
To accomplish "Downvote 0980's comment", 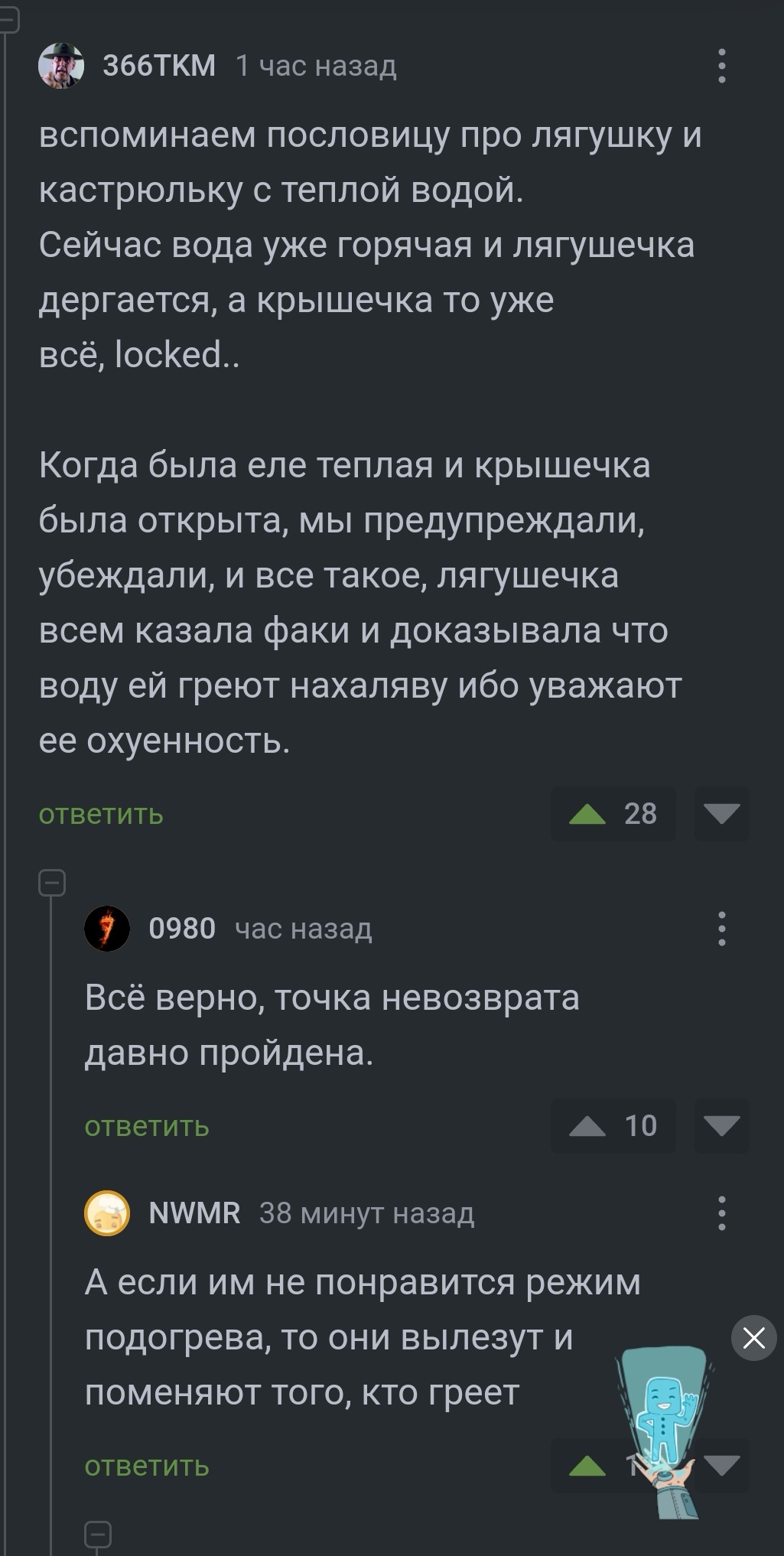I will (x=721, y=1126).
